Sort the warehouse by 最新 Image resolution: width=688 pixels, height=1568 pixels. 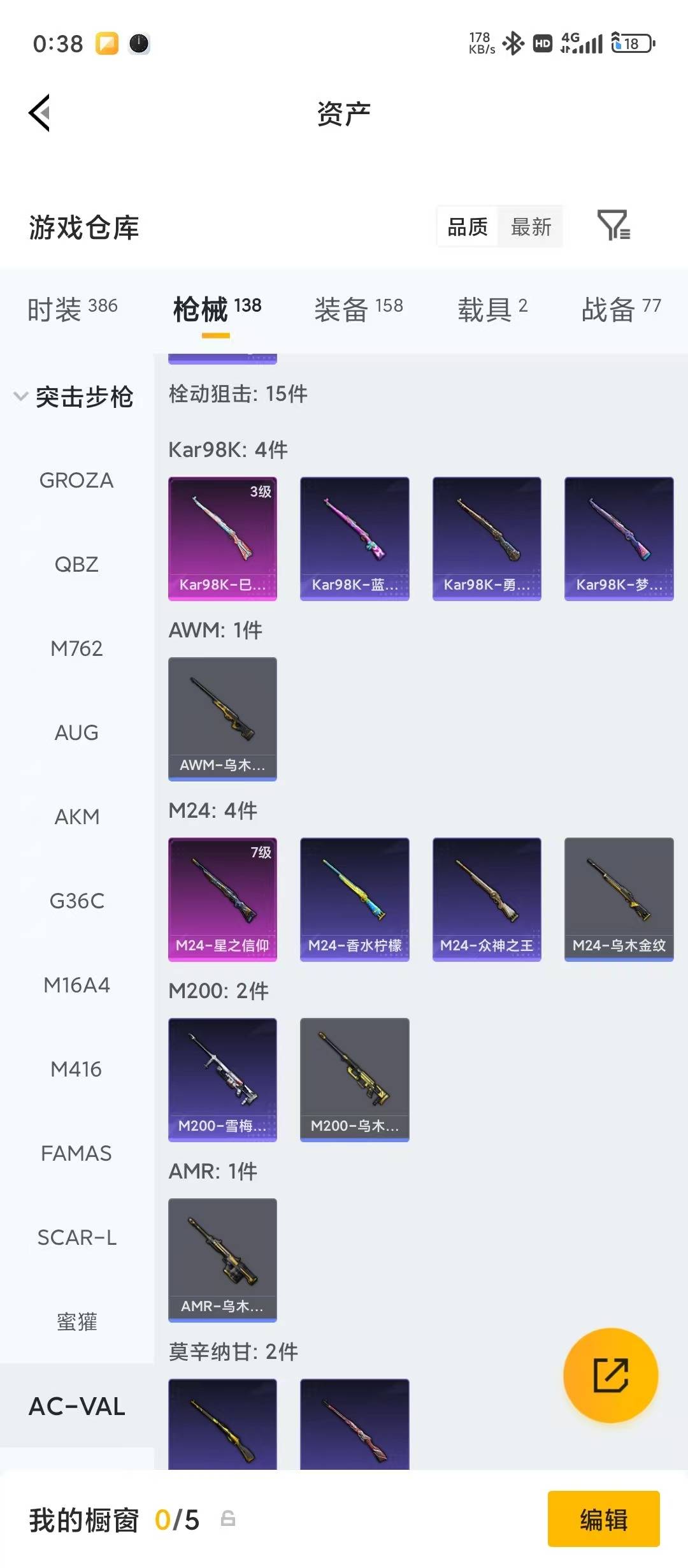tap(531, 227)
